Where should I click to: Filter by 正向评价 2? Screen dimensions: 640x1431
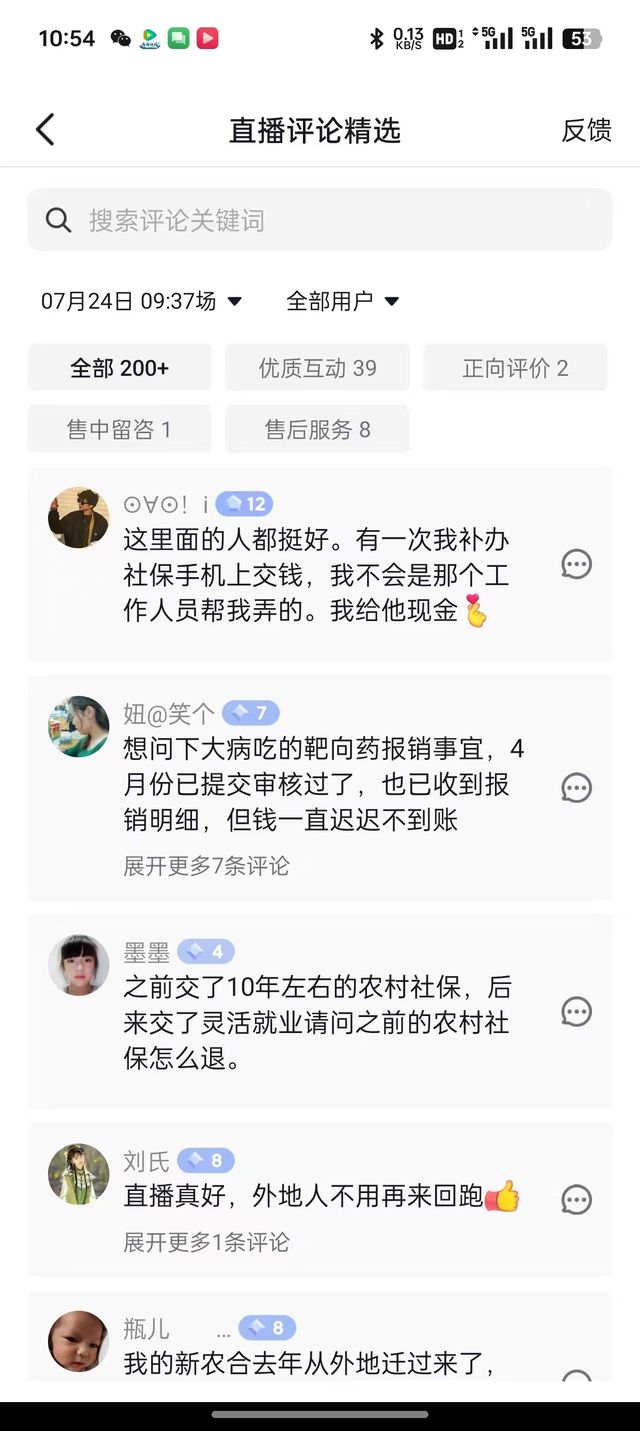pyautogui.click(x=515, y=368)
